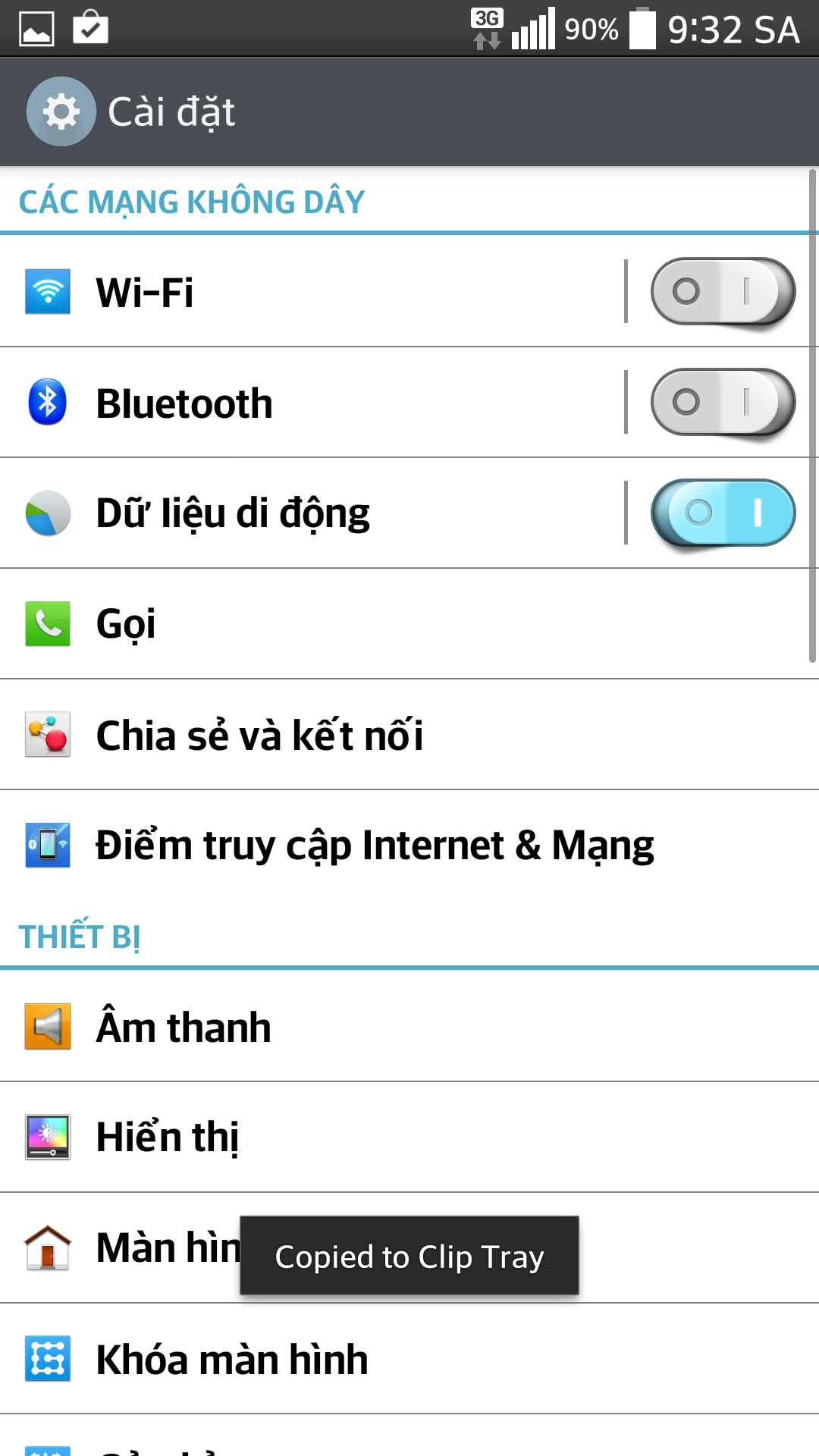This screenshot has height=1456, width=819.
Task: Open Dữ liệu di động settings
Action: point(311,513)
